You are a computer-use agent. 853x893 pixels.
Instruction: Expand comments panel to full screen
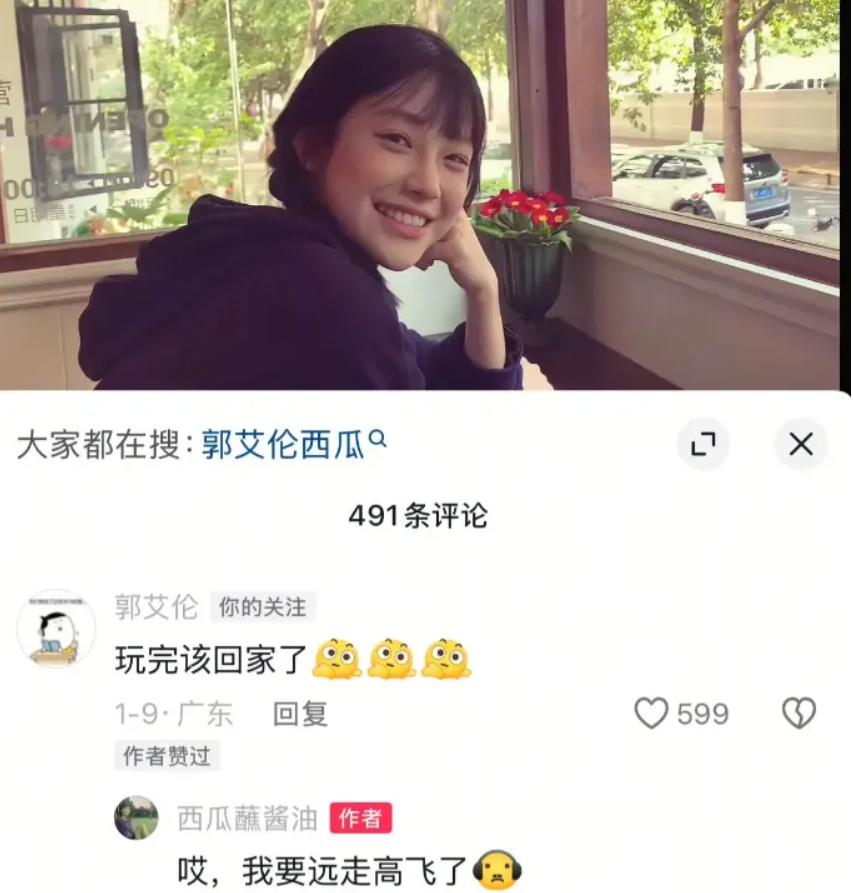coord(703,445)
